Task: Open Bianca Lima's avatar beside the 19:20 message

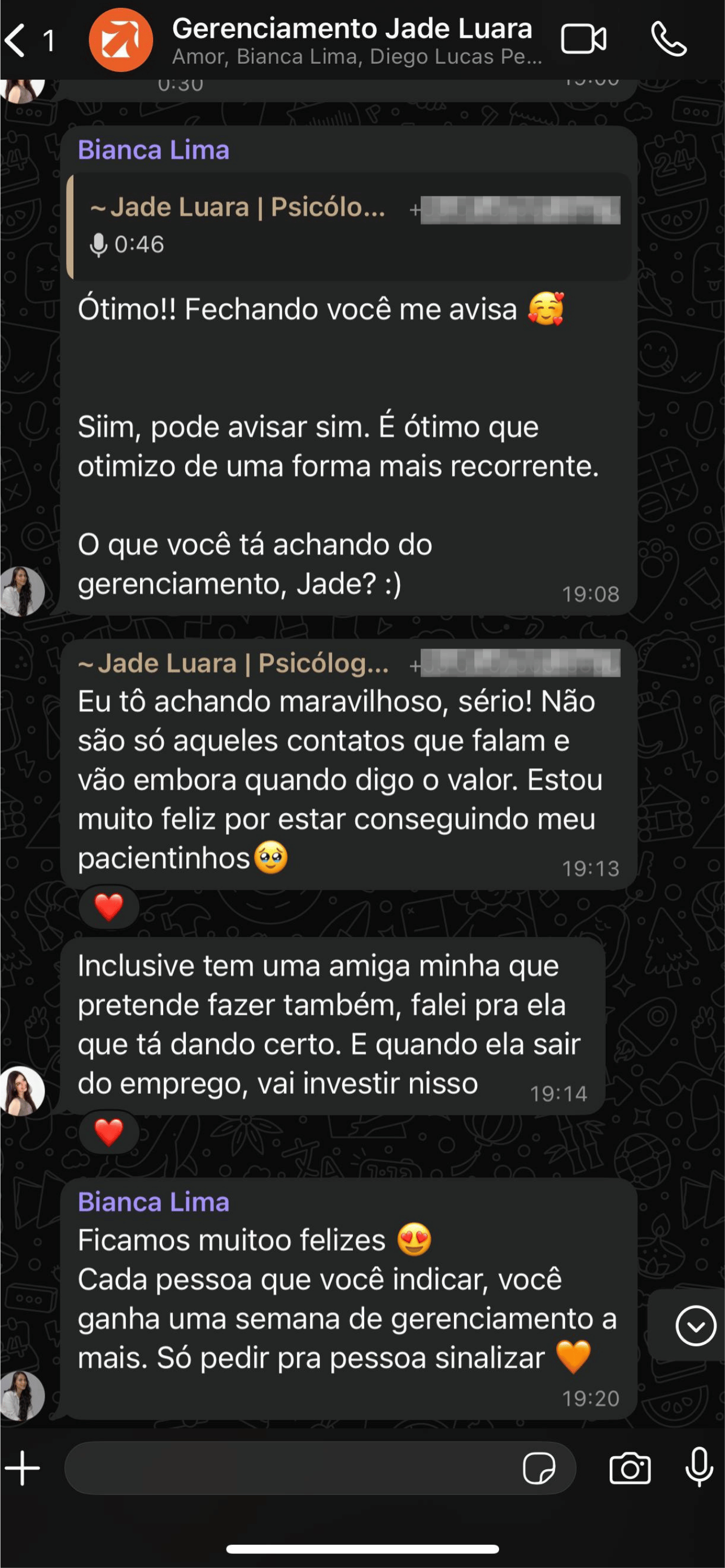Action: [23, 1395]
